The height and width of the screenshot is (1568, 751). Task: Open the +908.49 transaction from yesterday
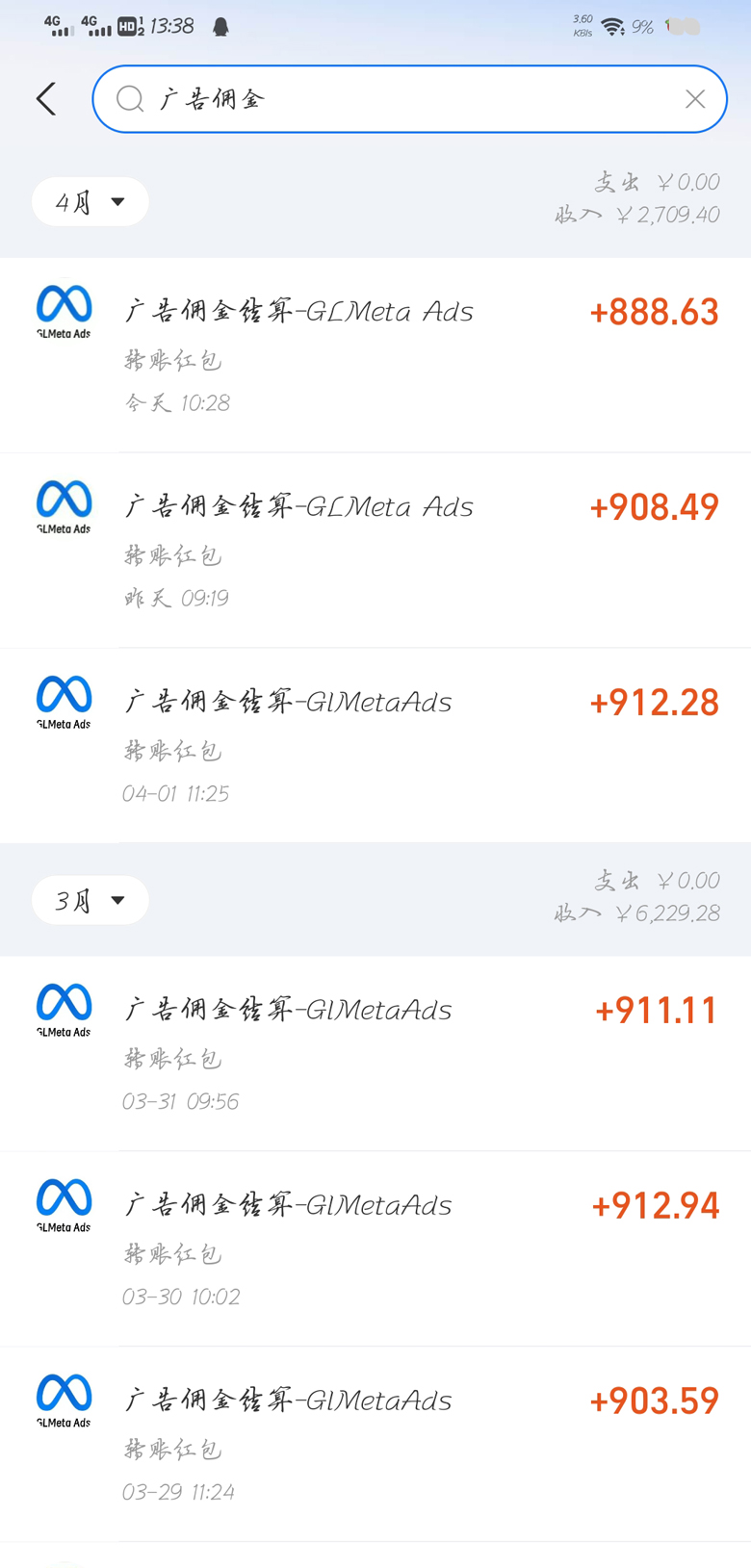click(x=375, y=551)
